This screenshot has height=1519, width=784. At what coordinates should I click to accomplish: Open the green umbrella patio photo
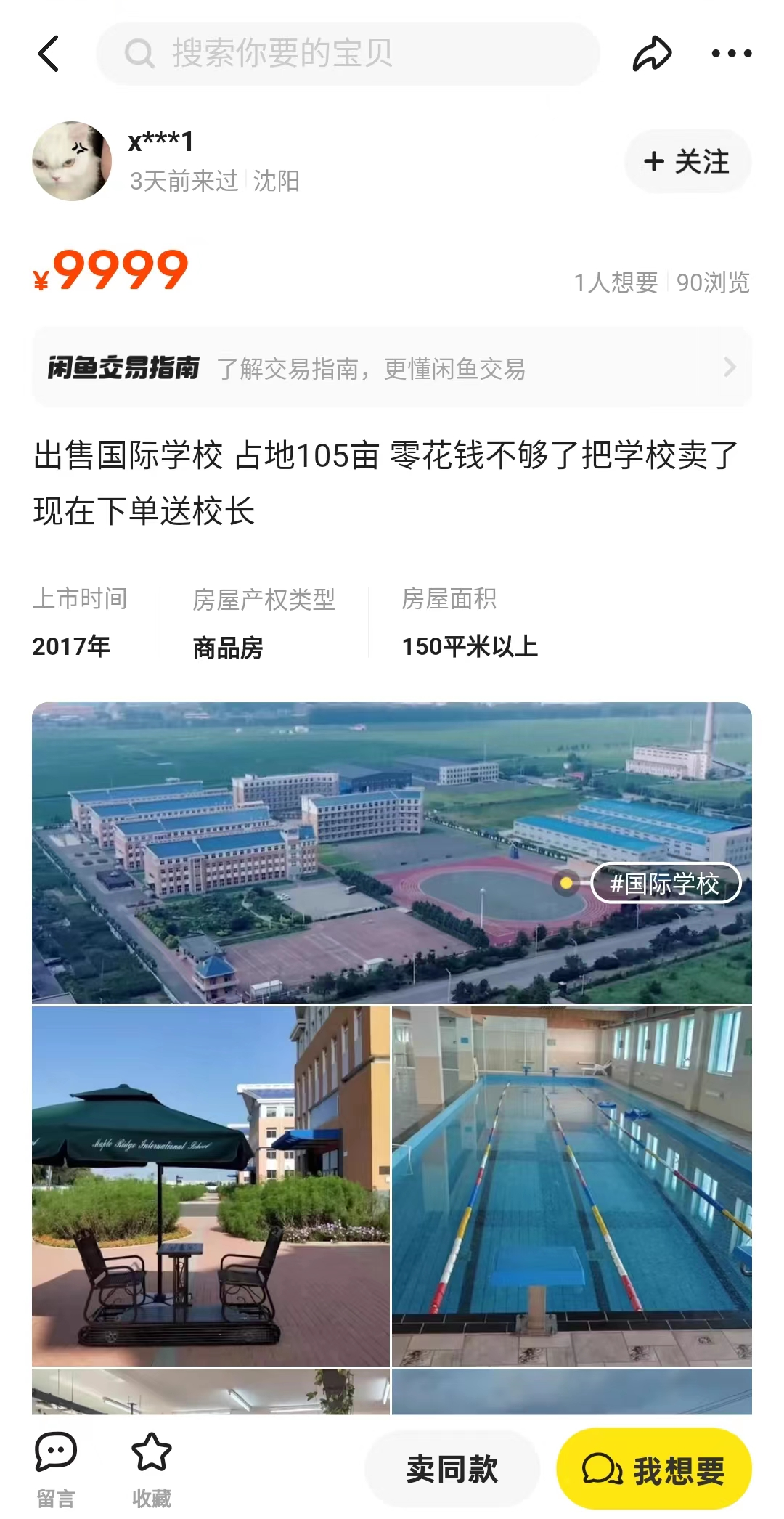coord(211,1186)
